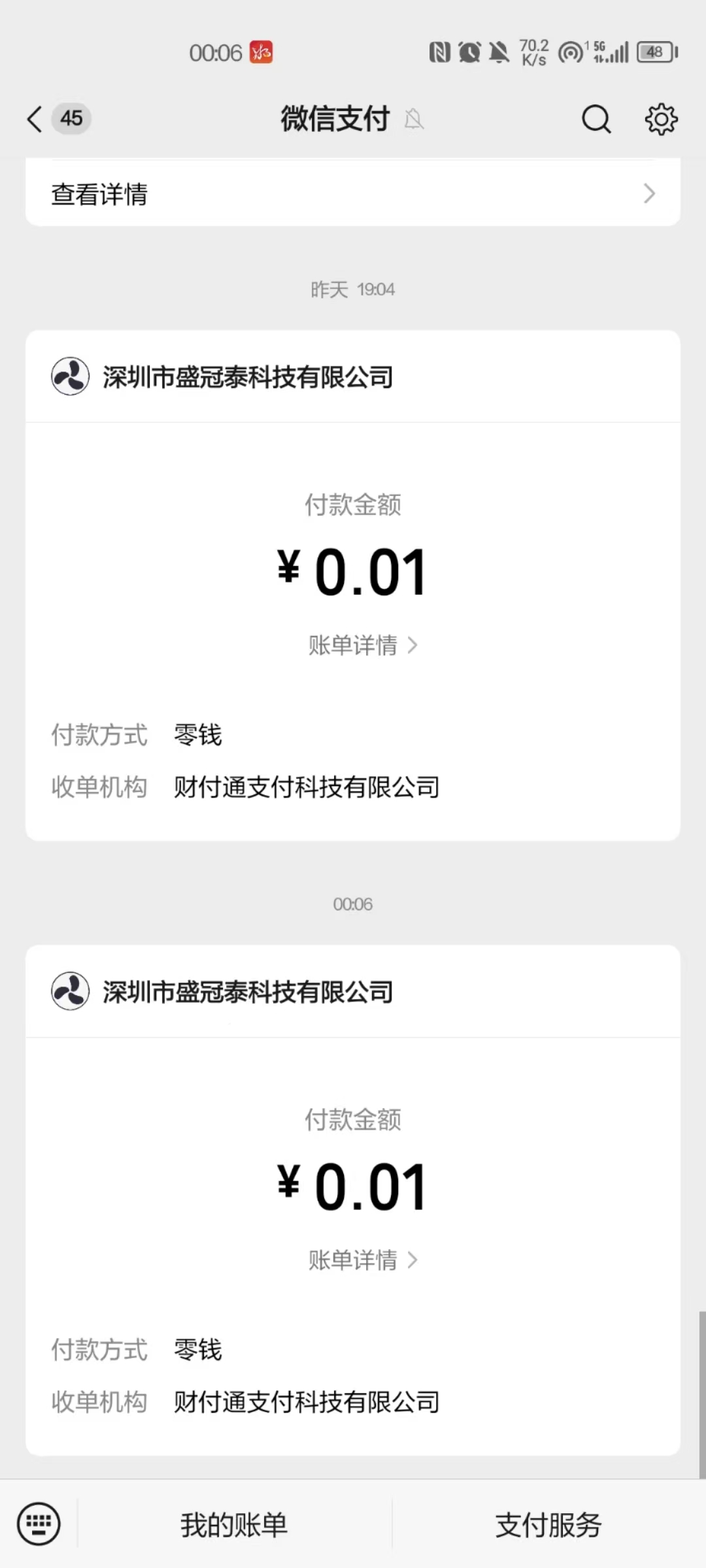This screenshot has width=706, height=1568.
Task: Search within WeChat Pay messages
Action: point(596,119)
